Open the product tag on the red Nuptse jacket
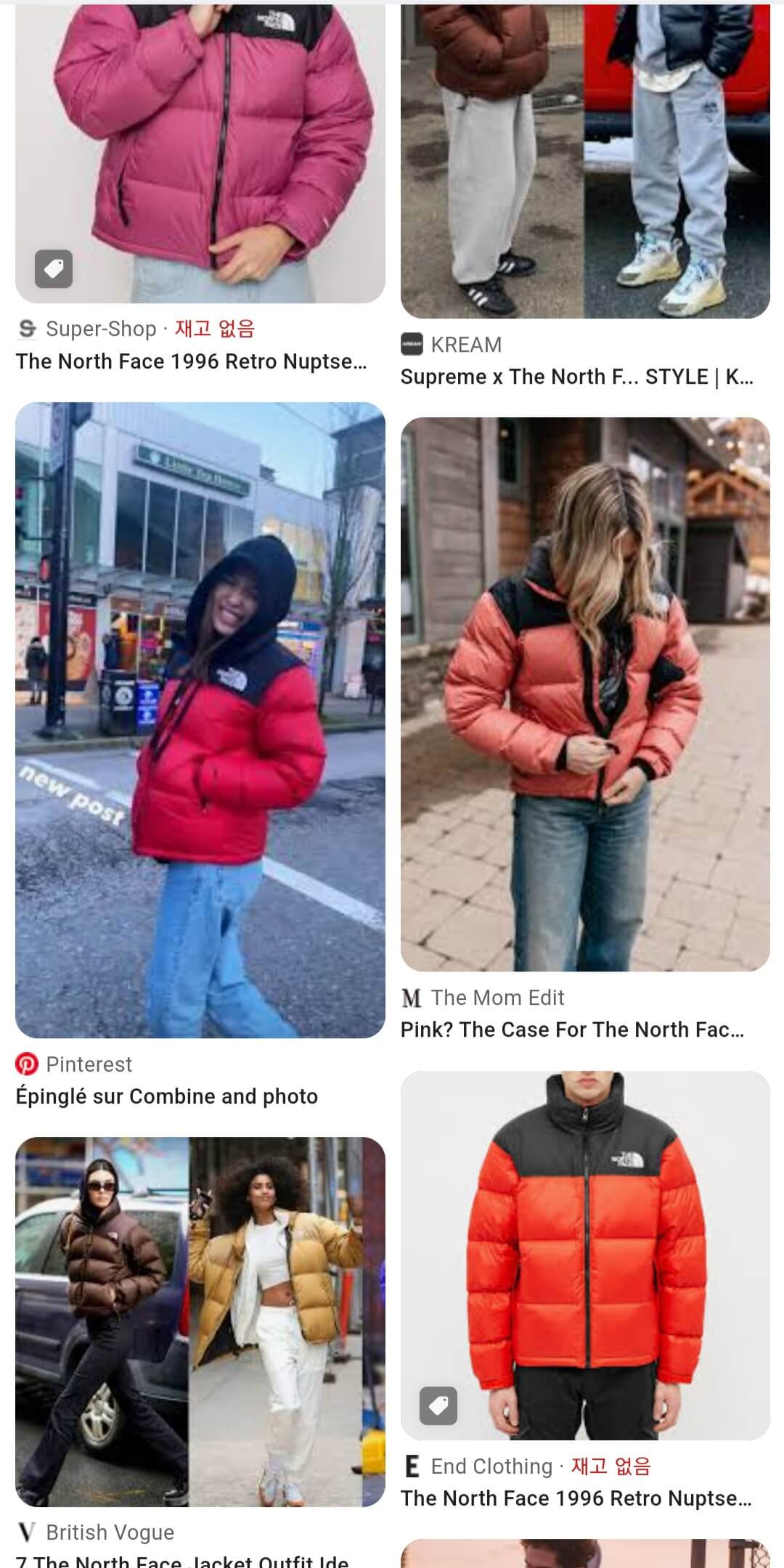 [438, 1404]
